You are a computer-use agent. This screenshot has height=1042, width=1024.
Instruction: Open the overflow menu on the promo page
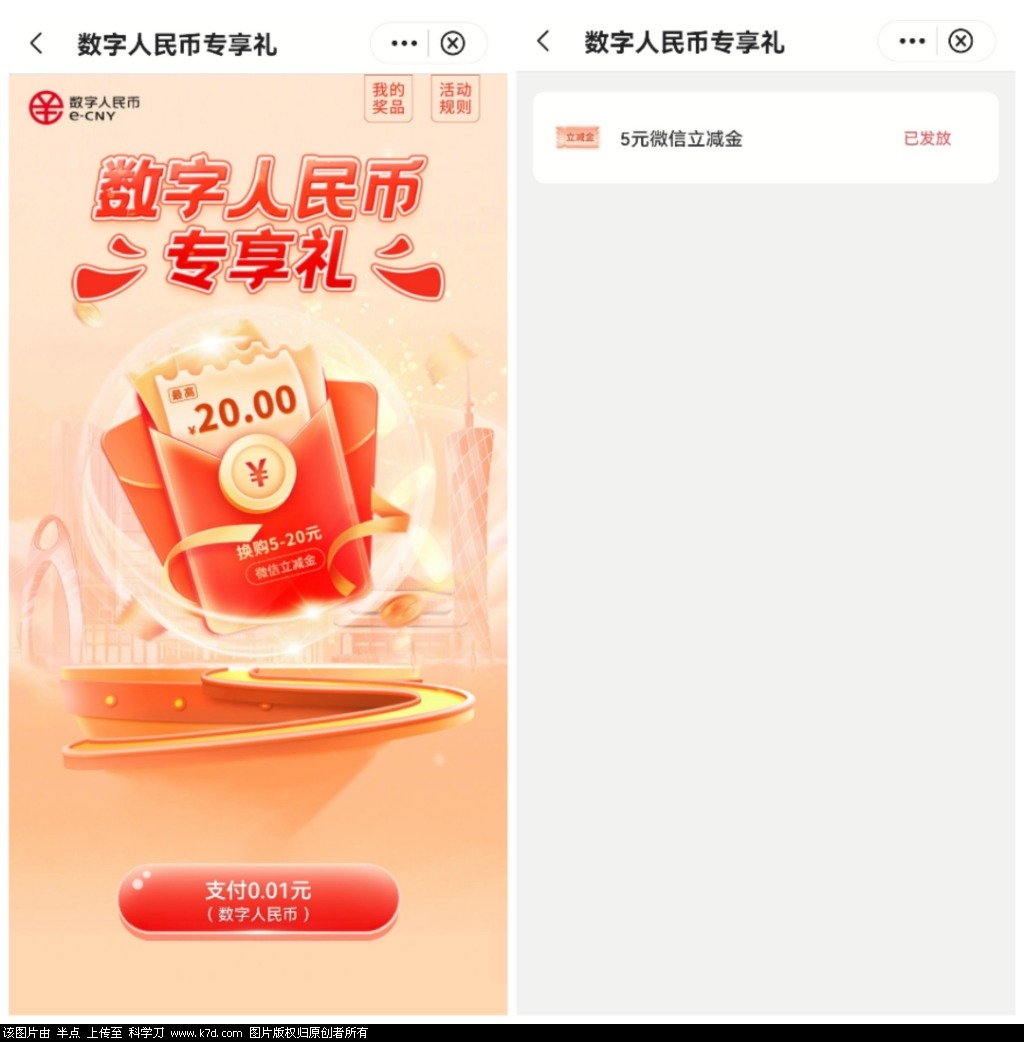coord(404,43)
